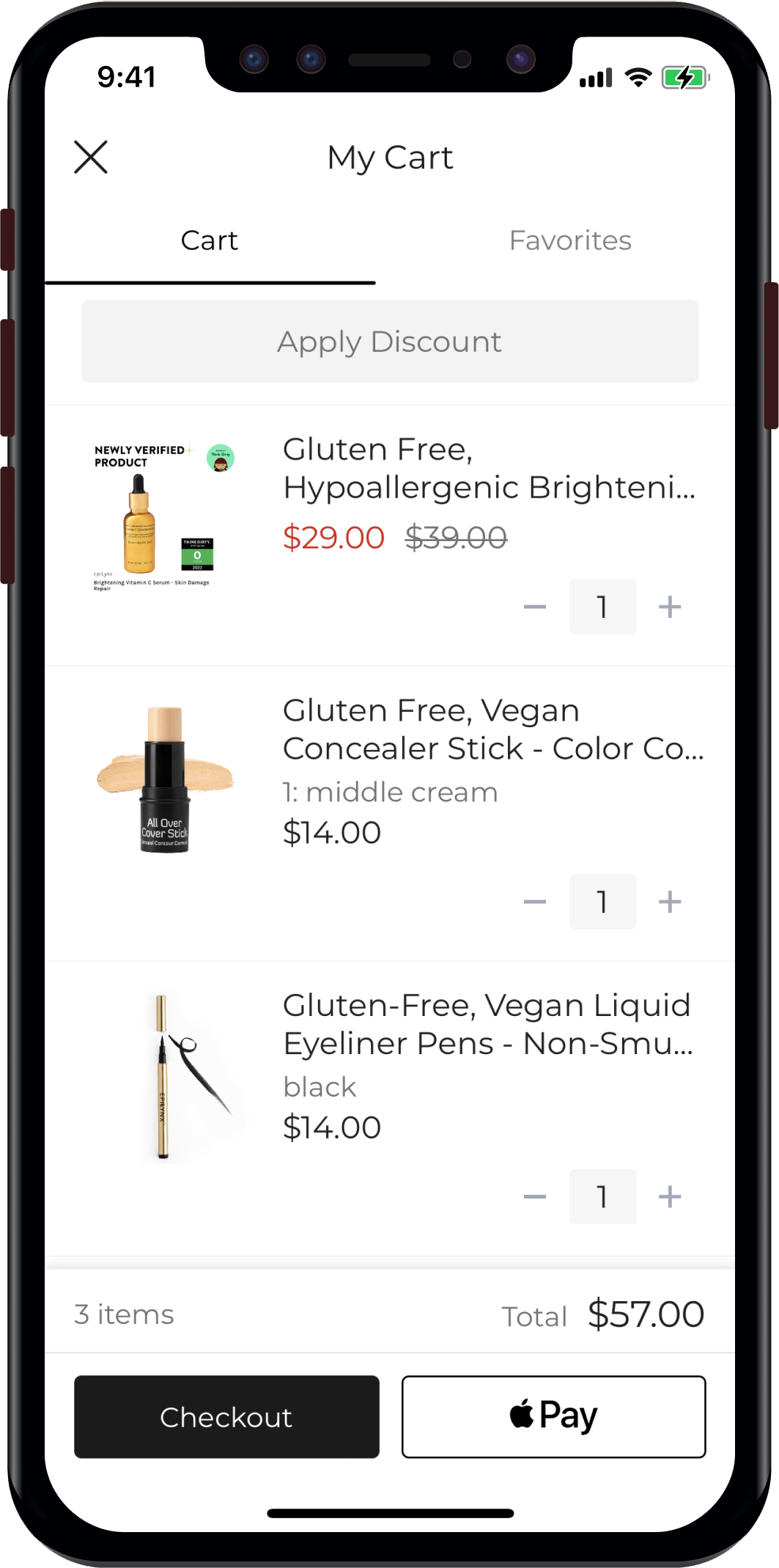
Task: Increase quantity of Liquid Eyeliner Pens
Action: pyautogui.click(x=670, y=1197)
